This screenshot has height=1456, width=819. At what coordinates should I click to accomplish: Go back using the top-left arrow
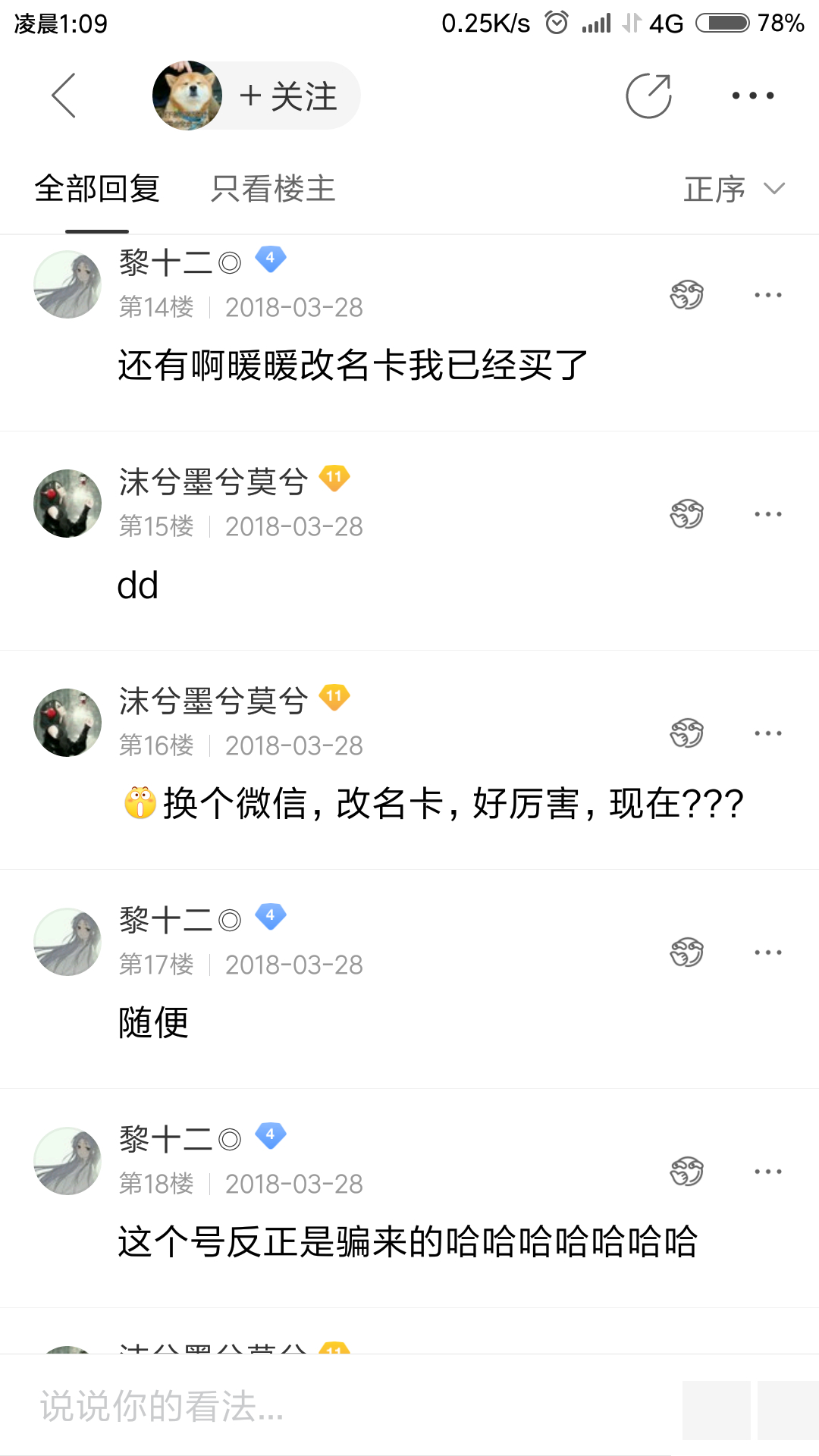pyautogui.click(x=64, y=96)
